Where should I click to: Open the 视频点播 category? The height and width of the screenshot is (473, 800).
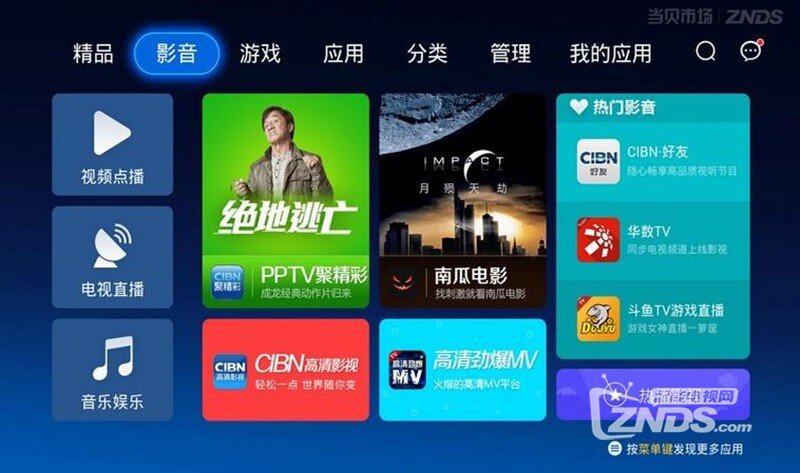[x=112, y=144]
